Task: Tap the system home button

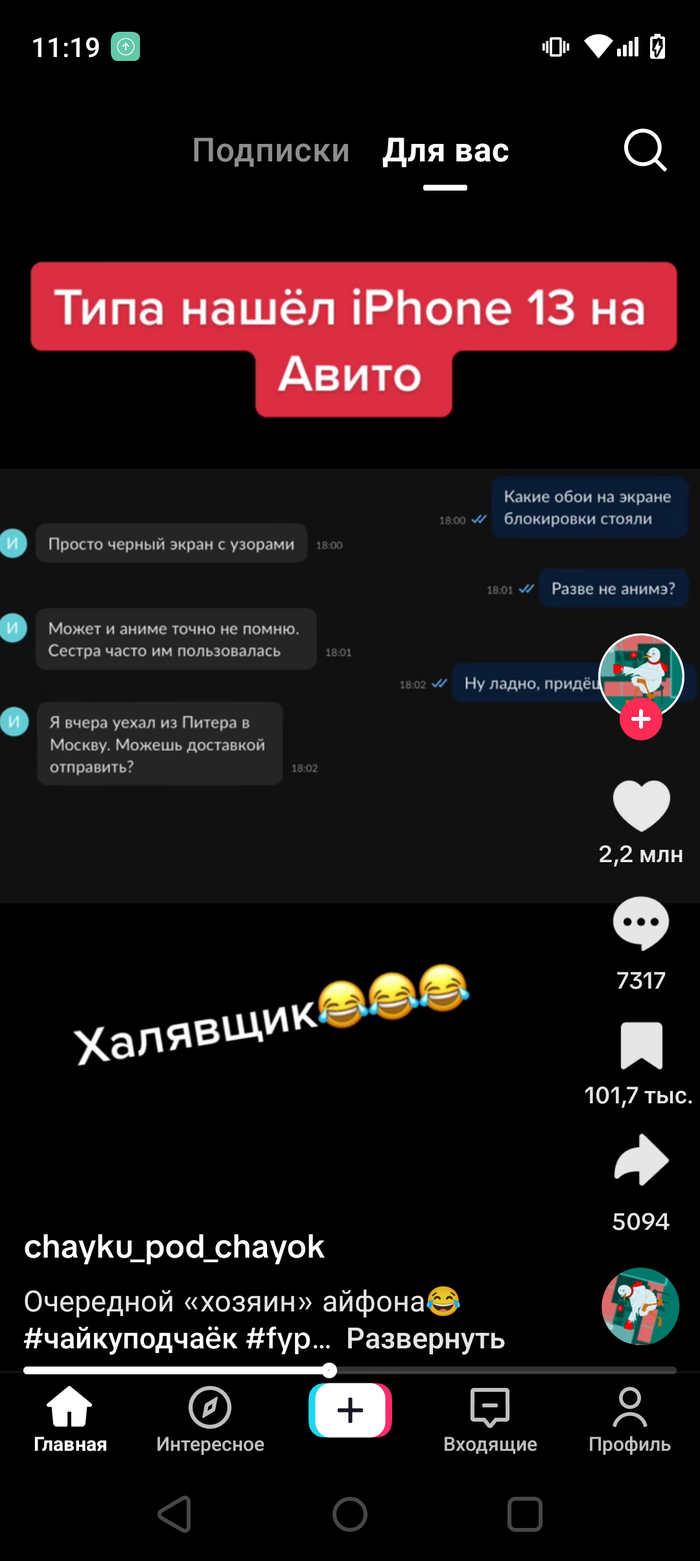Action: tap(350, 1514)
